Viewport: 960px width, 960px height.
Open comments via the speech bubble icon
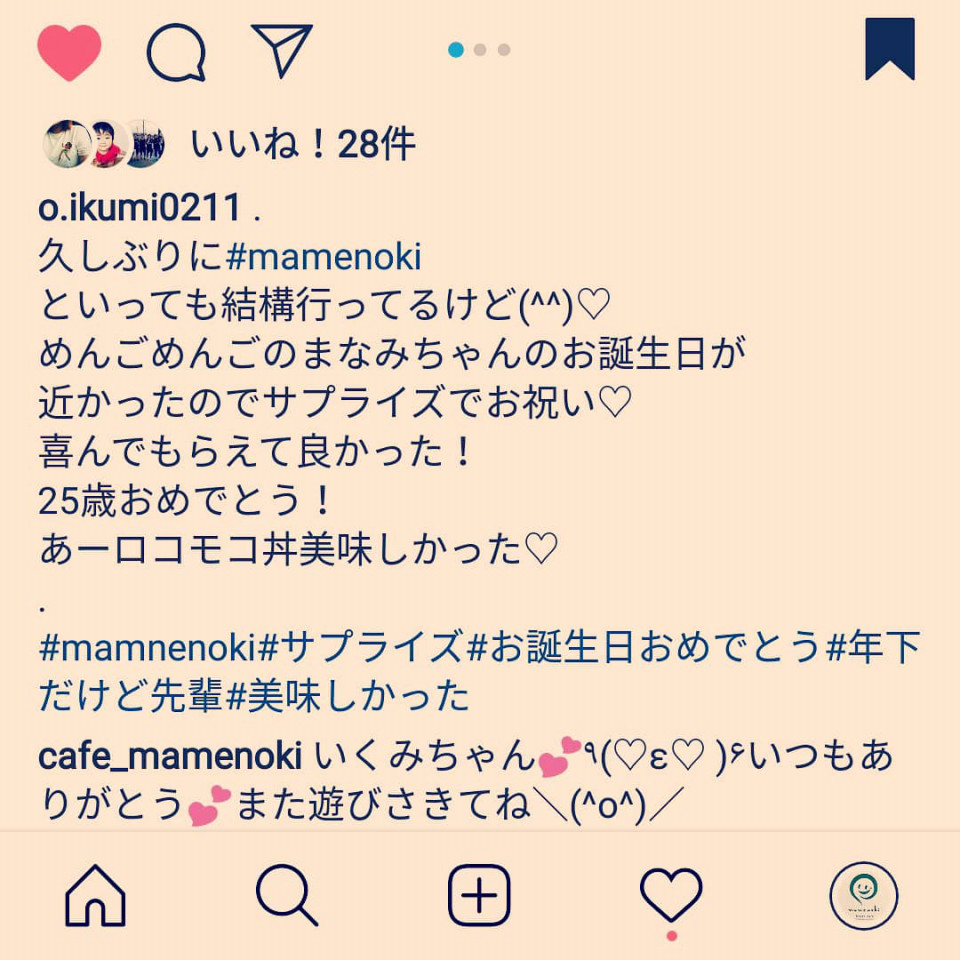pyautogui.click(x=177, y=52)
